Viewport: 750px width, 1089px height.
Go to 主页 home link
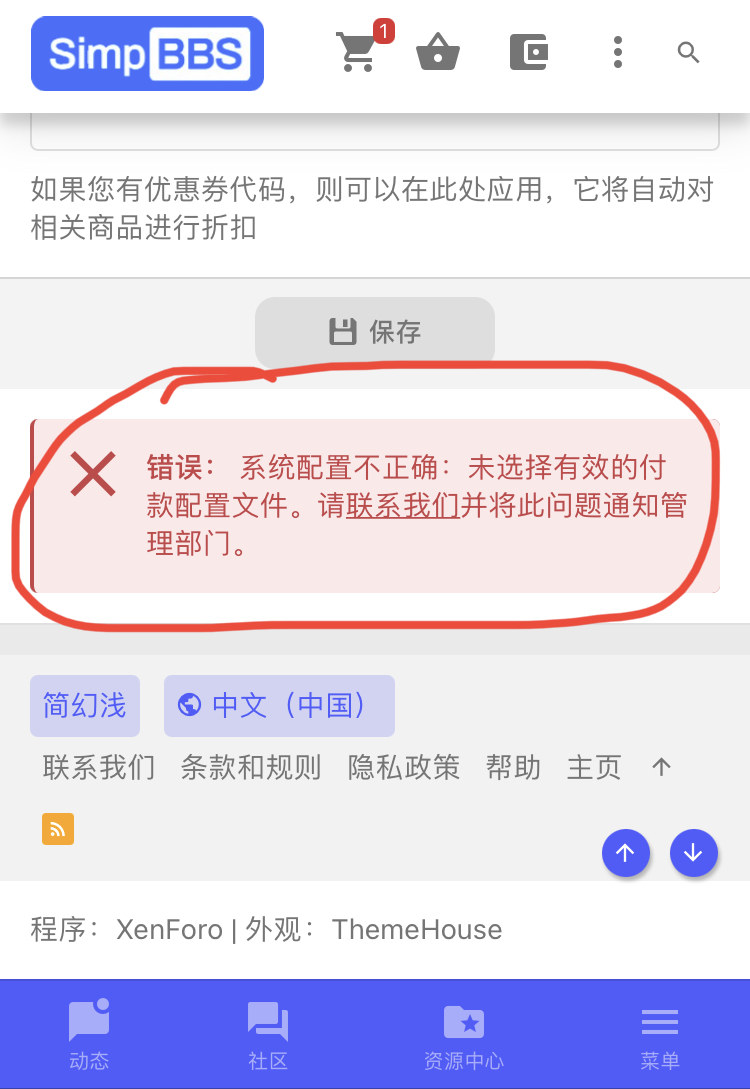pyautogui.click(x=594, y=767)
